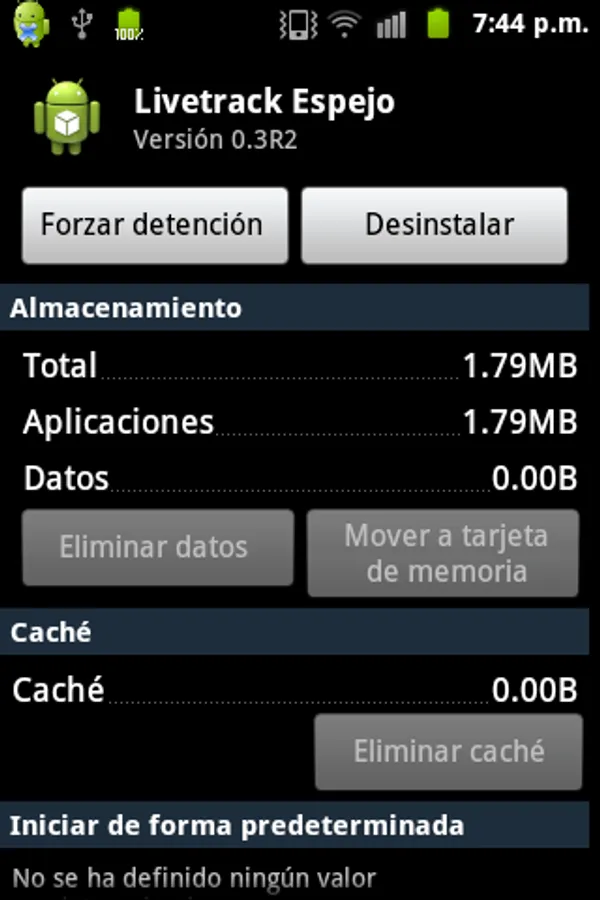Clear cache with Eliminar caché
The height and width of the screenshot is (900, 600).
pyautogui.click(x=448, y=751)
